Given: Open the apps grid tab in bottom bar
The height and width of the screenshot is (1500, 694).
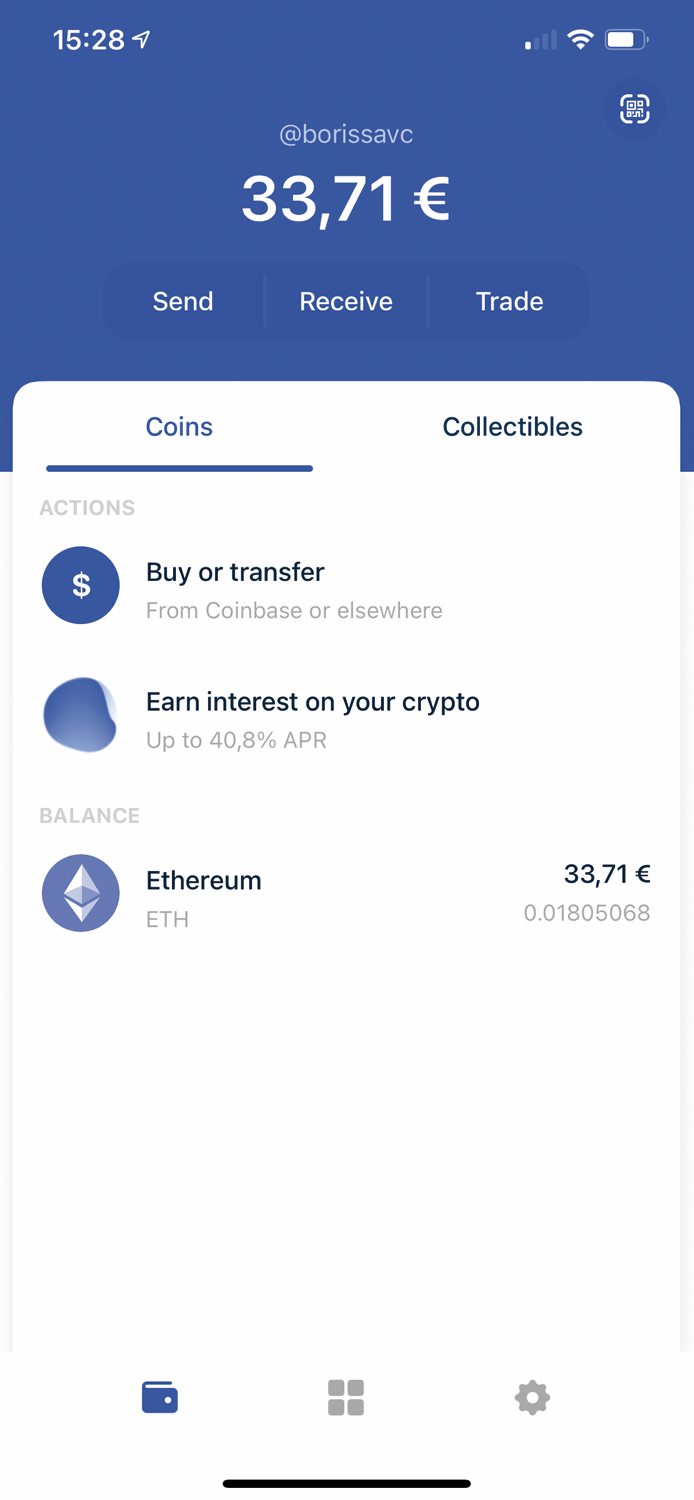Looking at the screenshot, I should [346, 1397].
